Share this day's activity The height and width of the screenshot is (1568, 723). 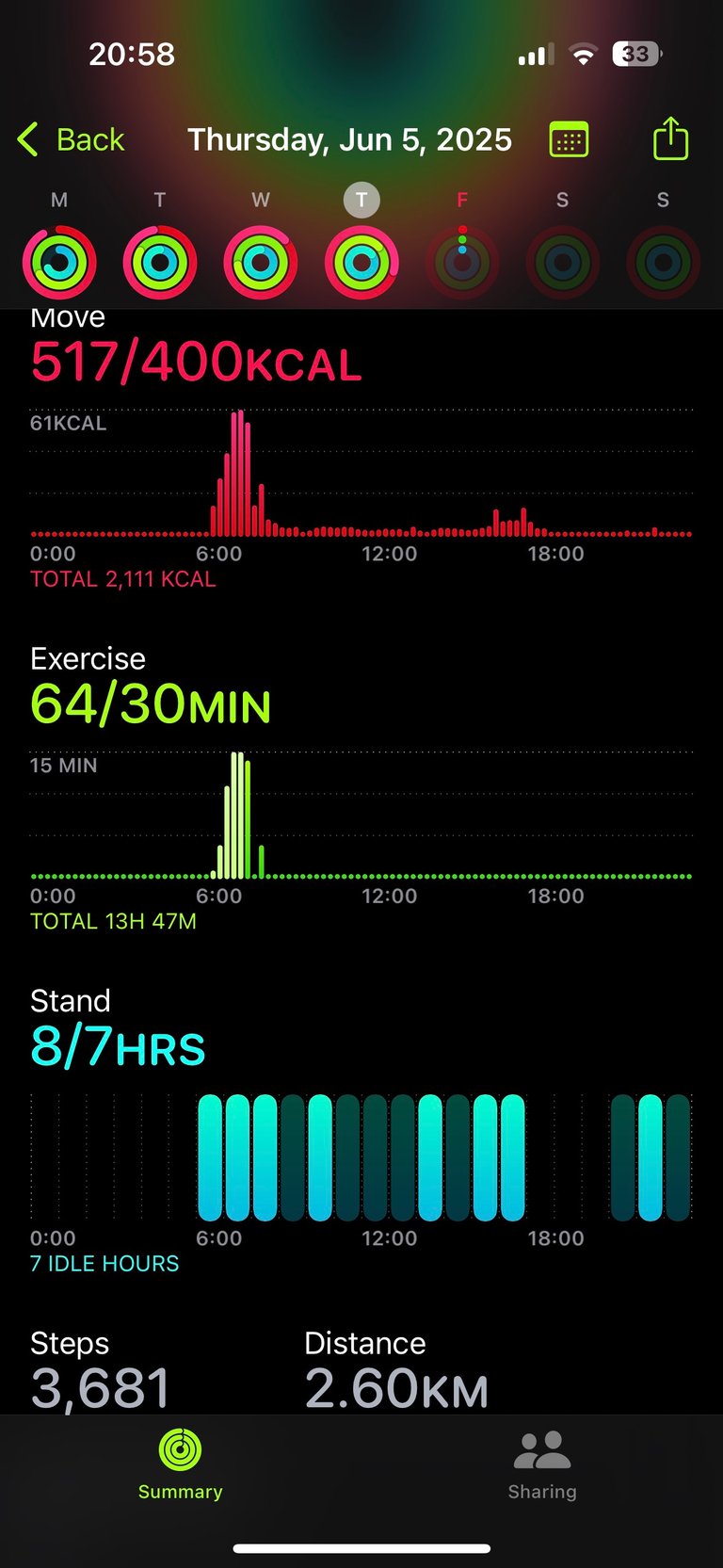[670, 138]
